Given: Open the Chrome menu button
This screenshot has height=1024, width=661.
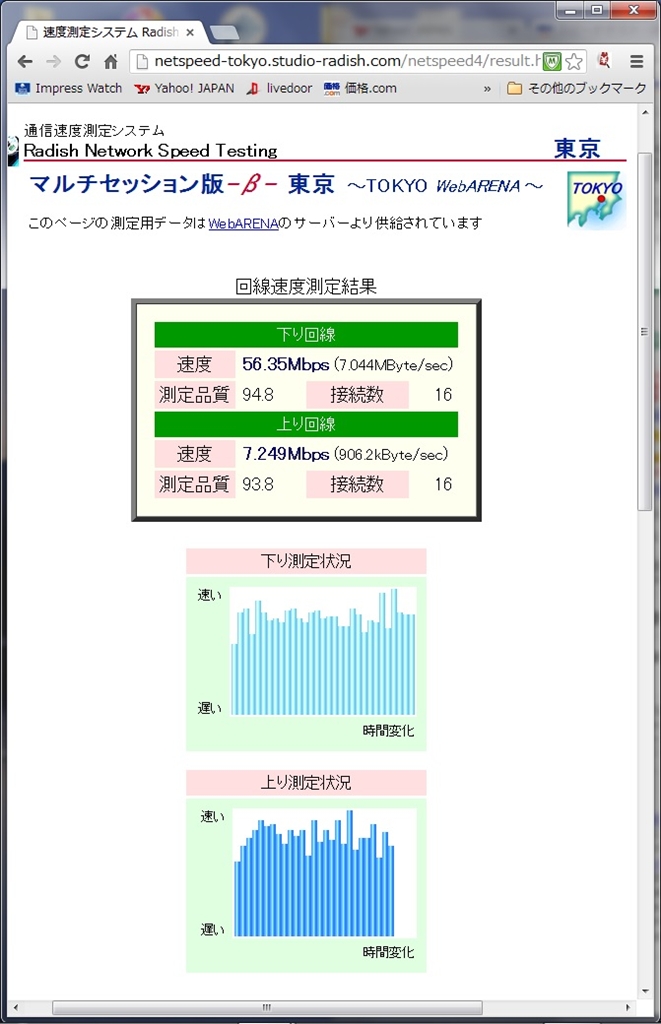Looking at the screenshot, I should [x=637, y=62].
